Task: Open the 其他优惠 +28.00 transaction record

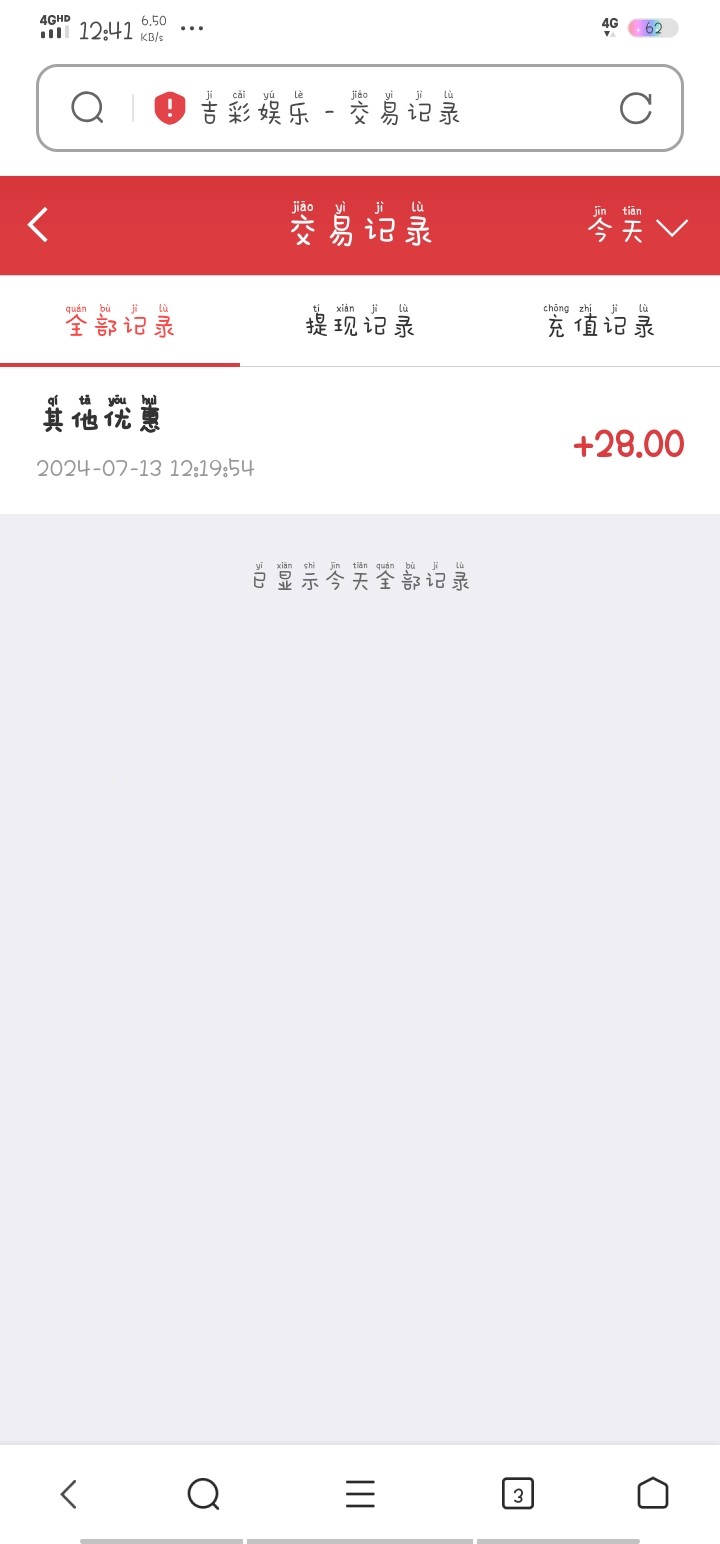Action: (360, 442)
